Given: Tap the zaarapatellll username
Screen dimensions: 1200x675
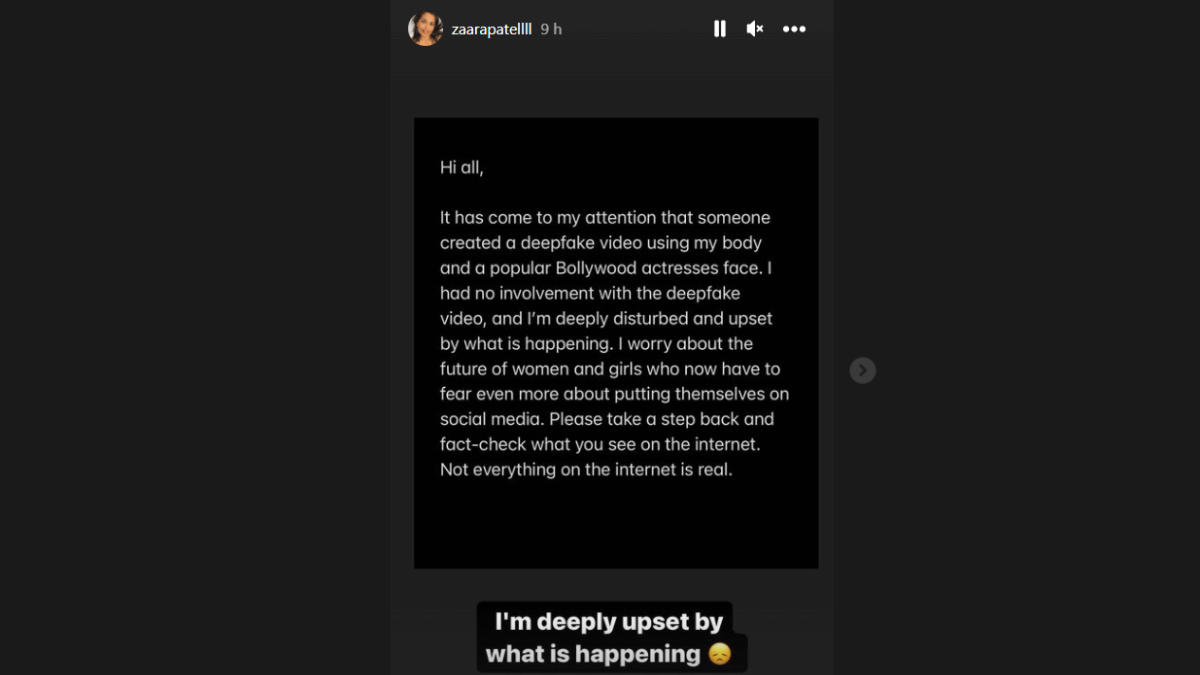Looking at the screenshot, I should pos(491,29).
